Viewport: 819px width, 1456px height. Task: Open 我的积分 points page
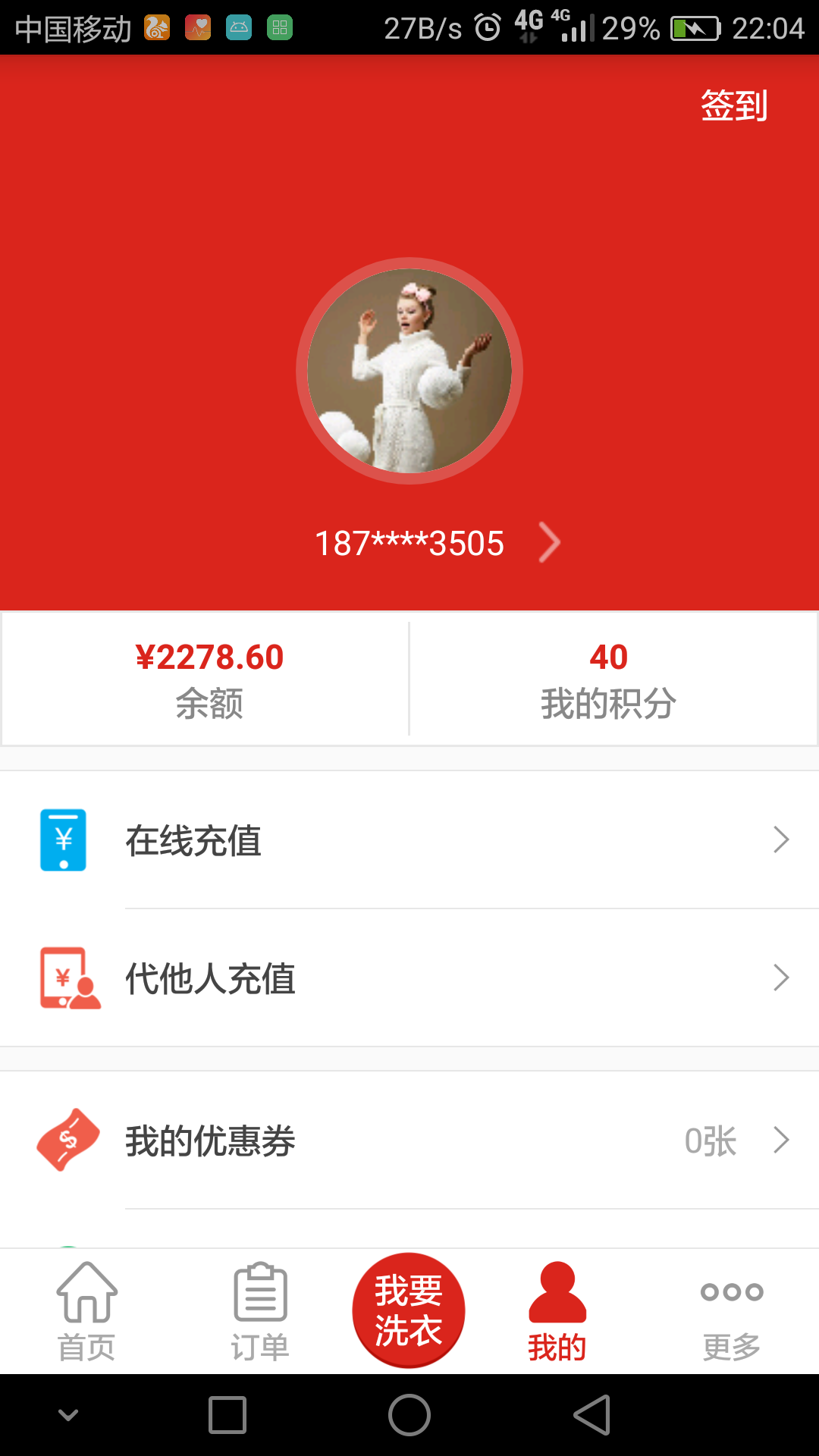point(609,679)
